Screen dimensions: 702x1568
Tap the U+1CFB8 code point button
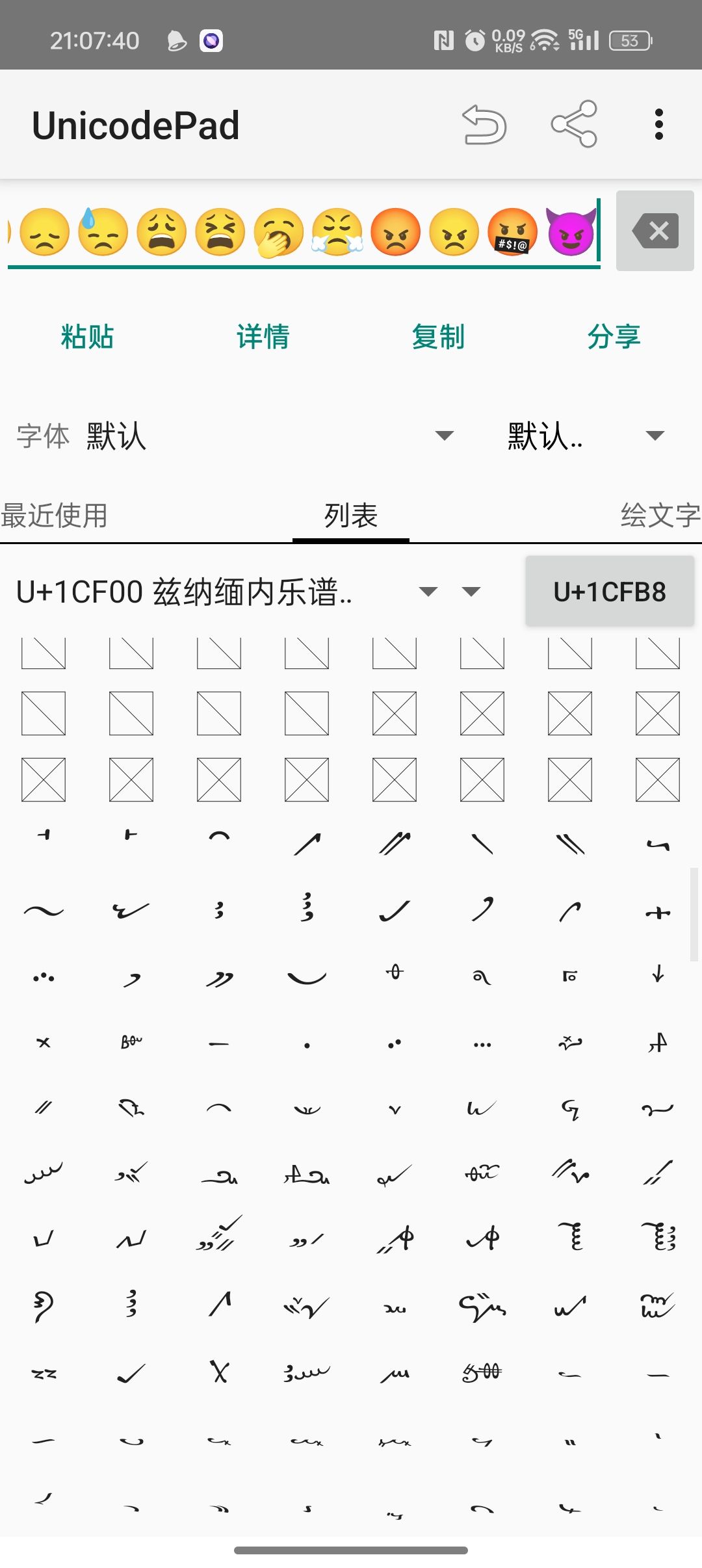pyautogui.click(x=609, y=592)
